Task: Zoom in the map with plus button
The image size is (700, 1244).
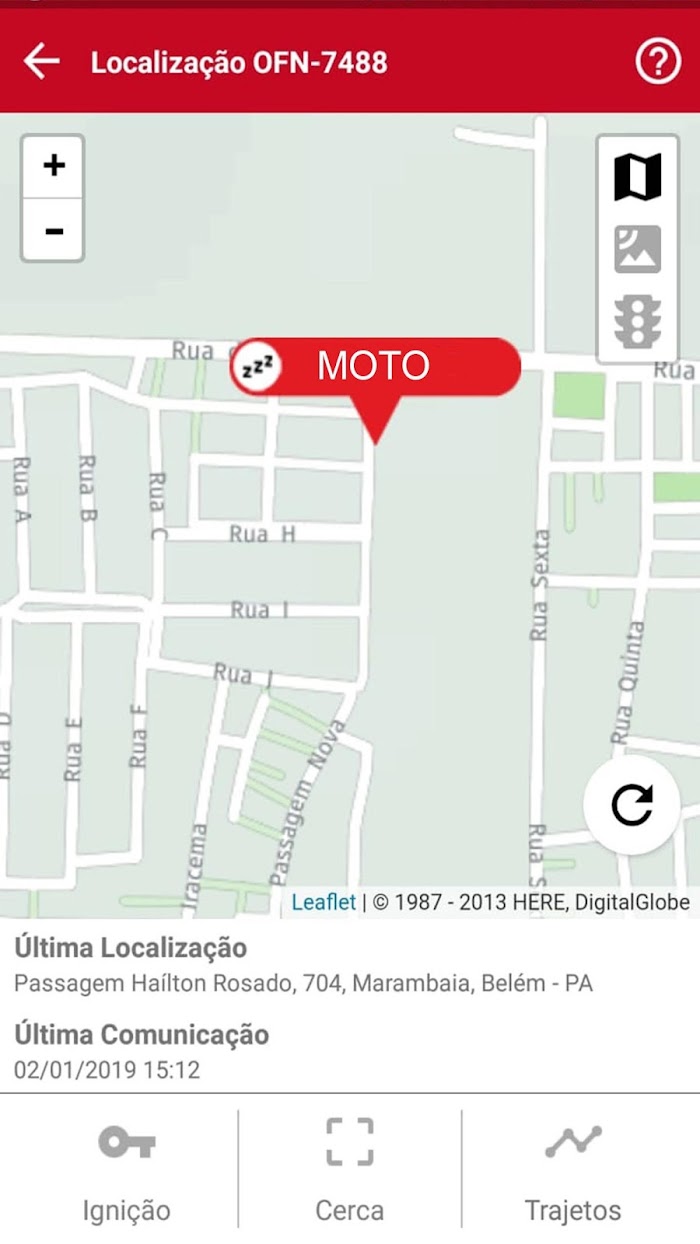Action: (x=54, y=166)
